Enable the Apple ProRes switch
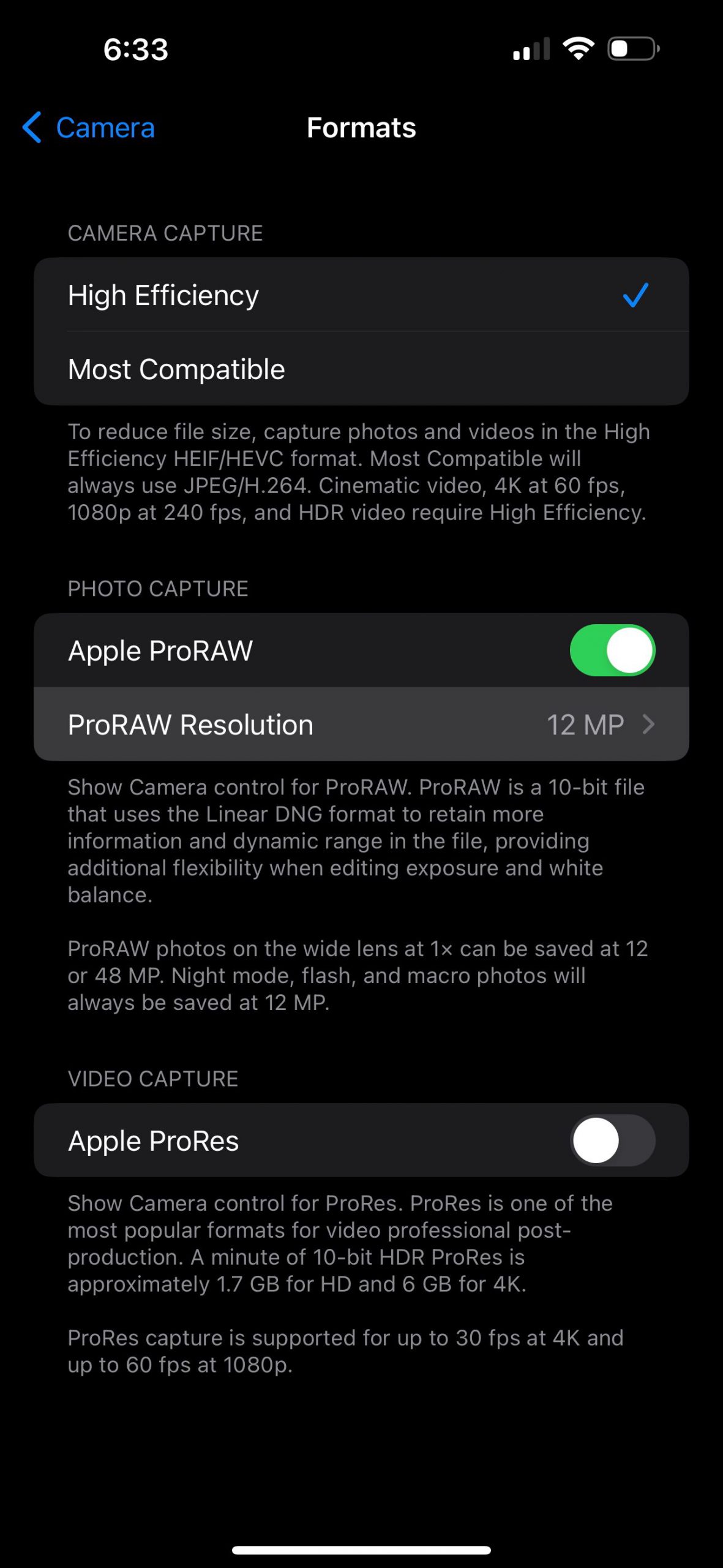Screen dimensions: 723x1568 pos(612,1140)
